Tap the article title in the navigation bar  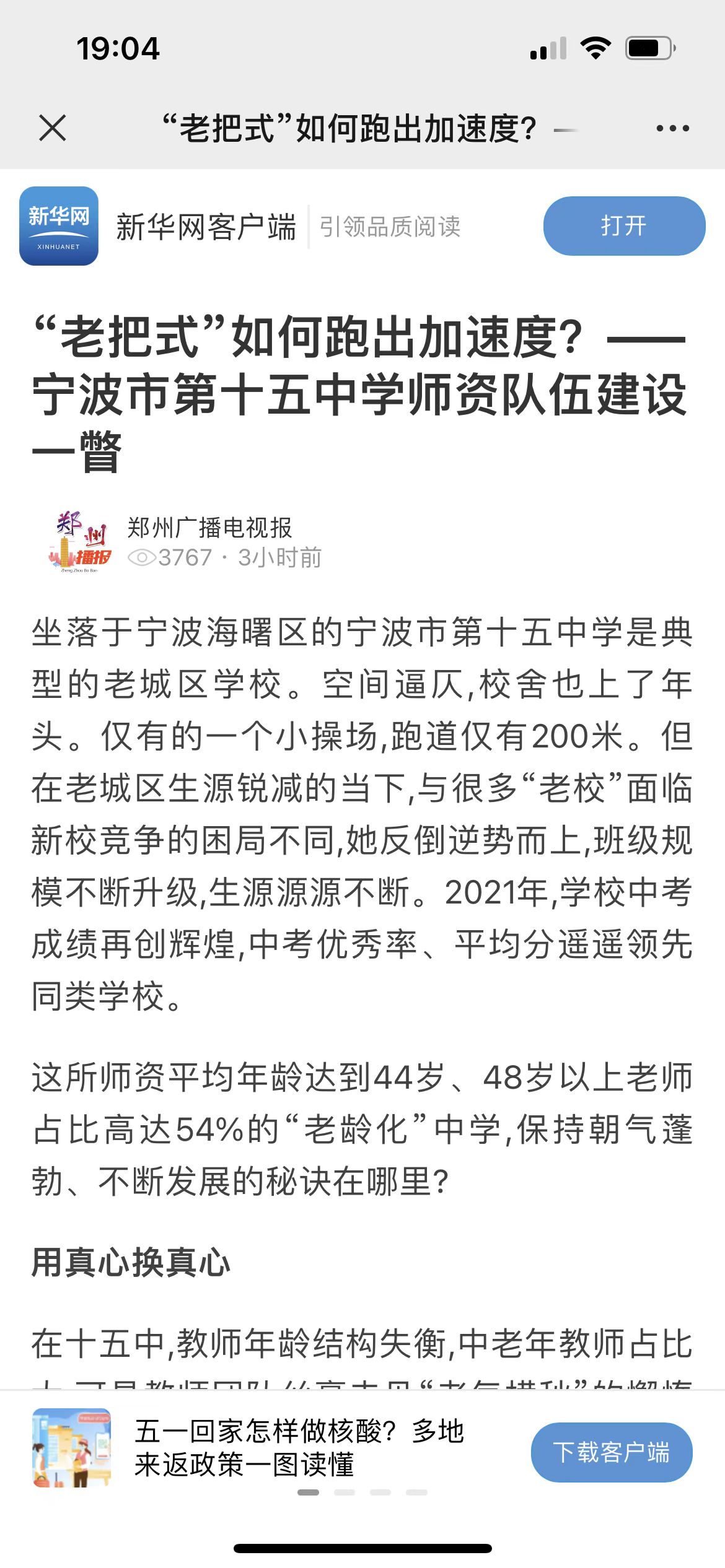click(351, 127)
